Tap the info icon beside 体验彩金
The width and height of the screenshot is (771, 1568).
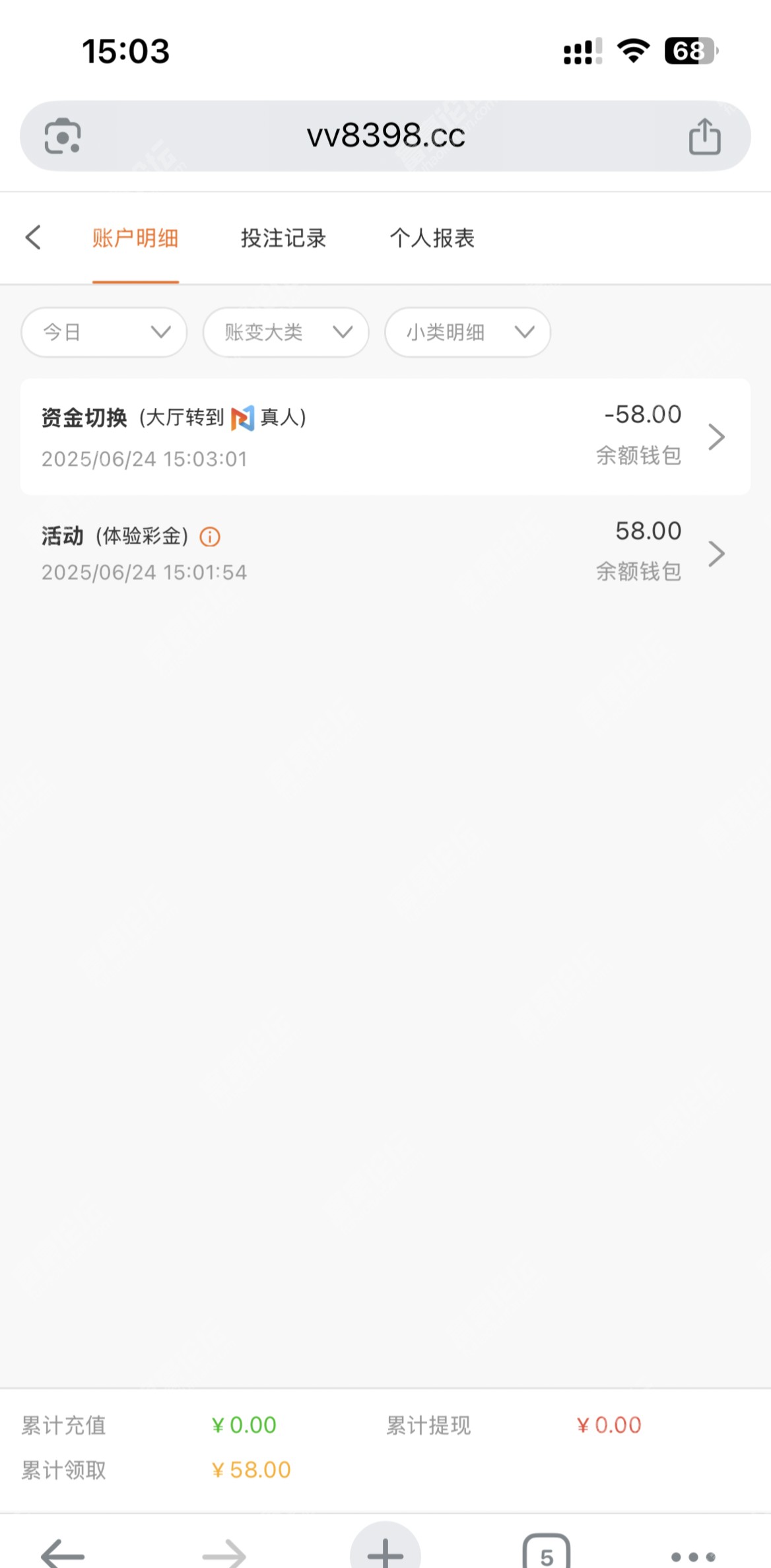point(210,537)
